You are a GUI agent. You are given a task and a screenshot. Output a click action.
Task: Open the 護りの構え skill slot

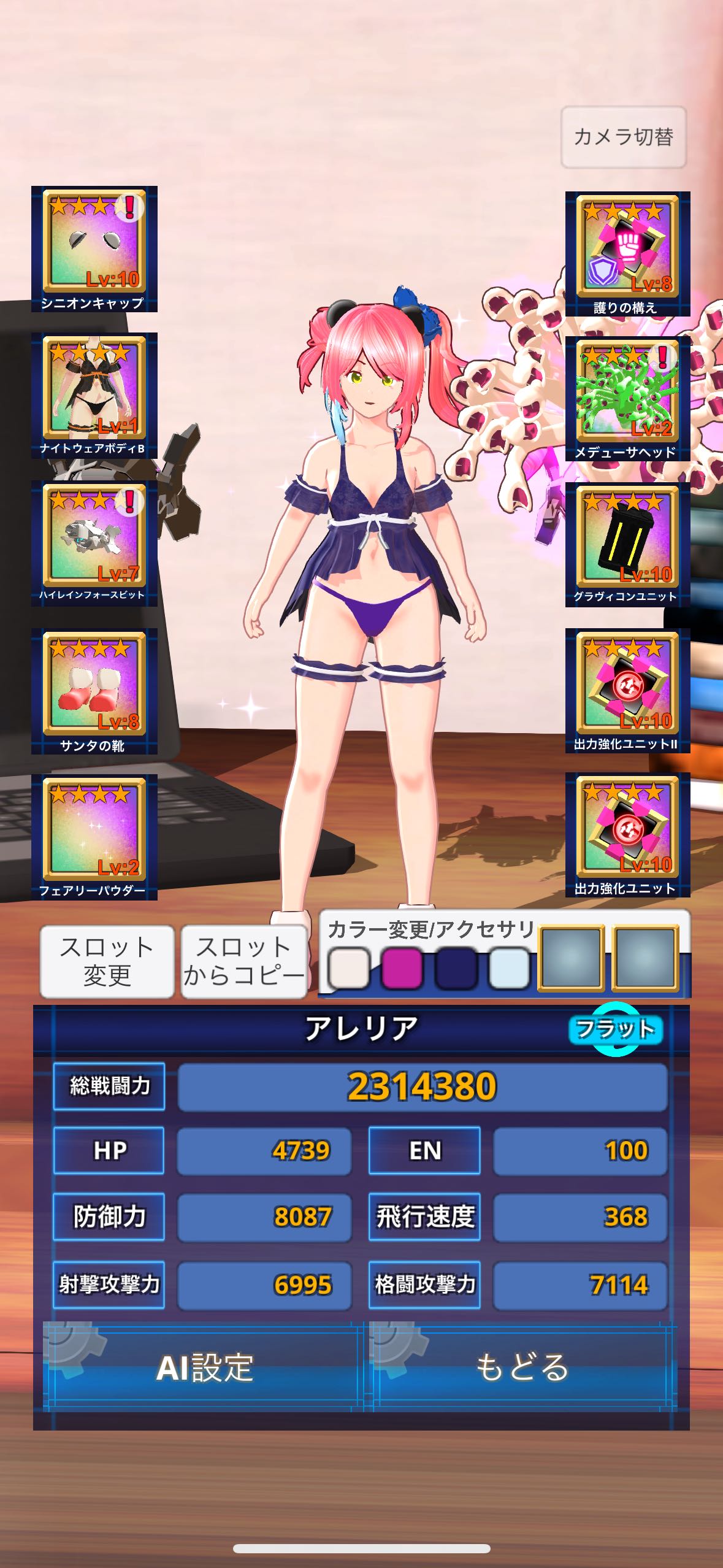[627, 253]
